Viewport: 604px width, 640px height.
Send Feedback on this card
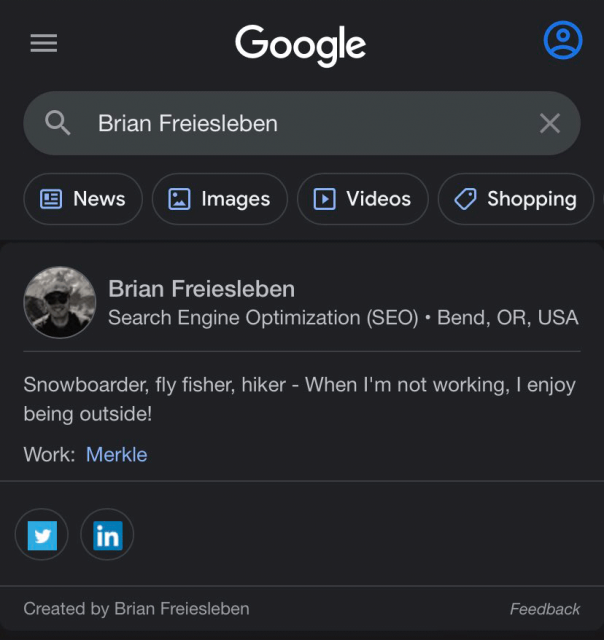(x=544, y=608)
